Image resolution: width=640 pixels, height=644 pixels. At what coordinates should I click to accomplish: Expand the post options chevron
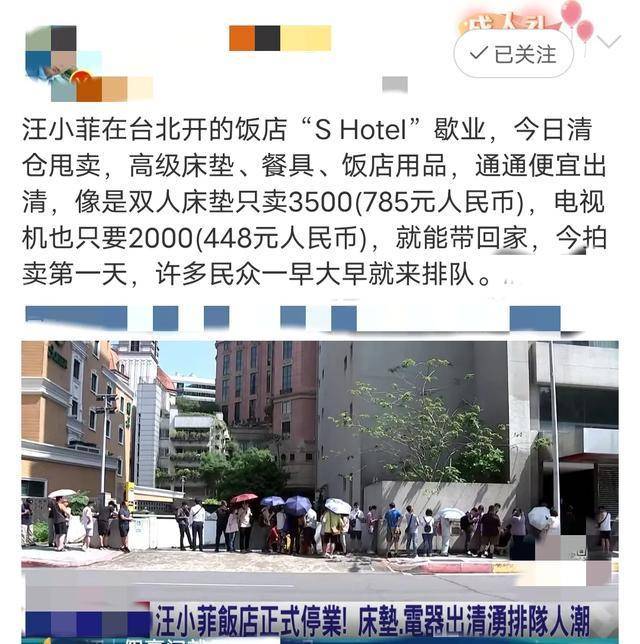pyautogui.click(x=608, y=42)
